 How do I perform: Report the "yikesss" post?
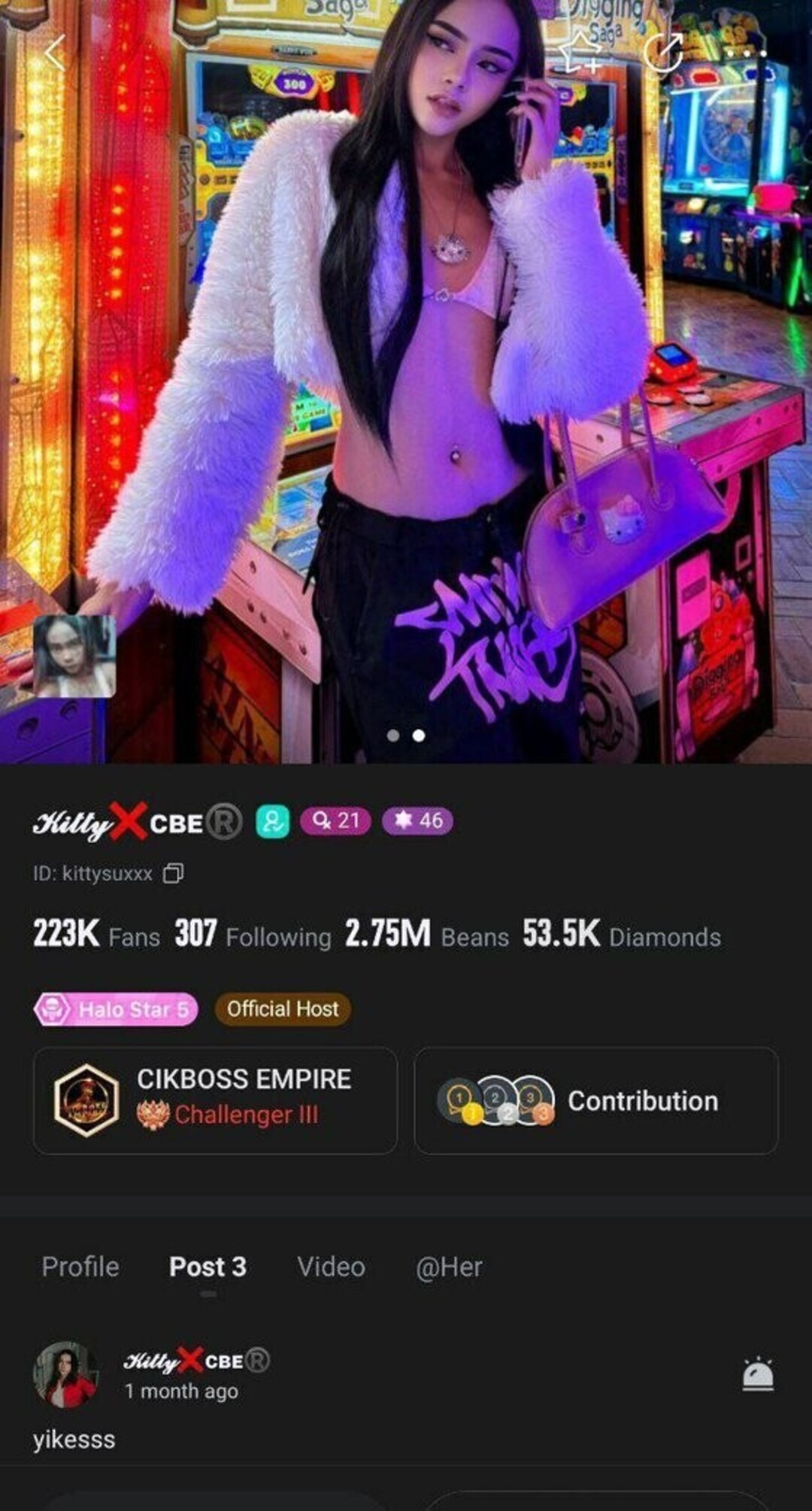757,1375
